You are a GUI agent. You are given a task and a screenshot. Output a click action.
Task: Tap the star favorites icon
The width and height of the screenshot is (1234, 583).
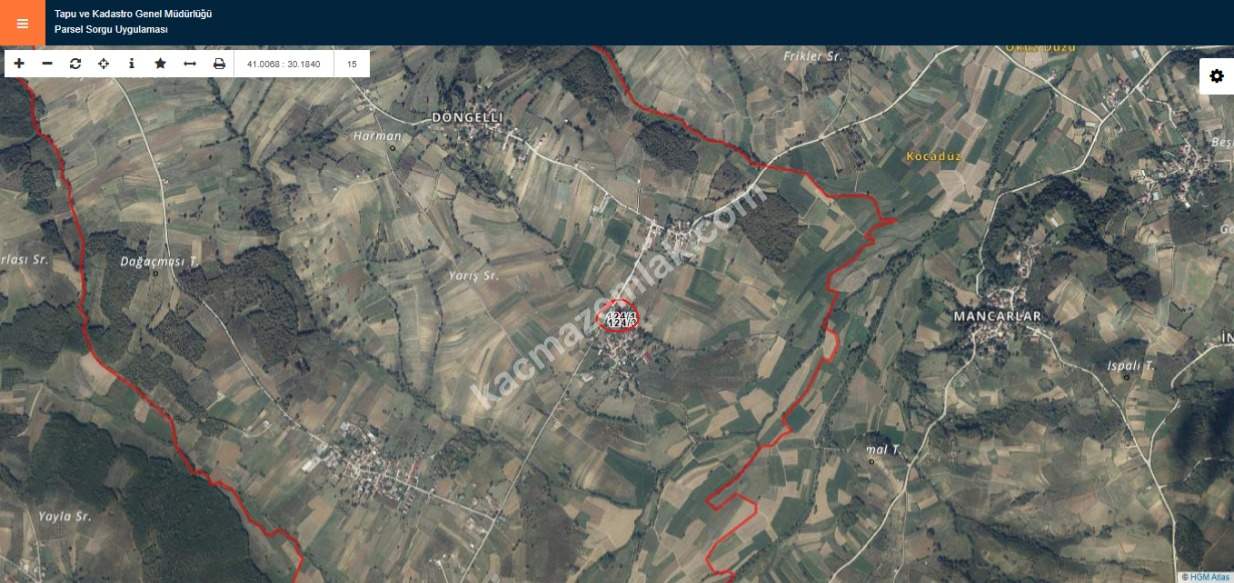(x=160, y=63)
